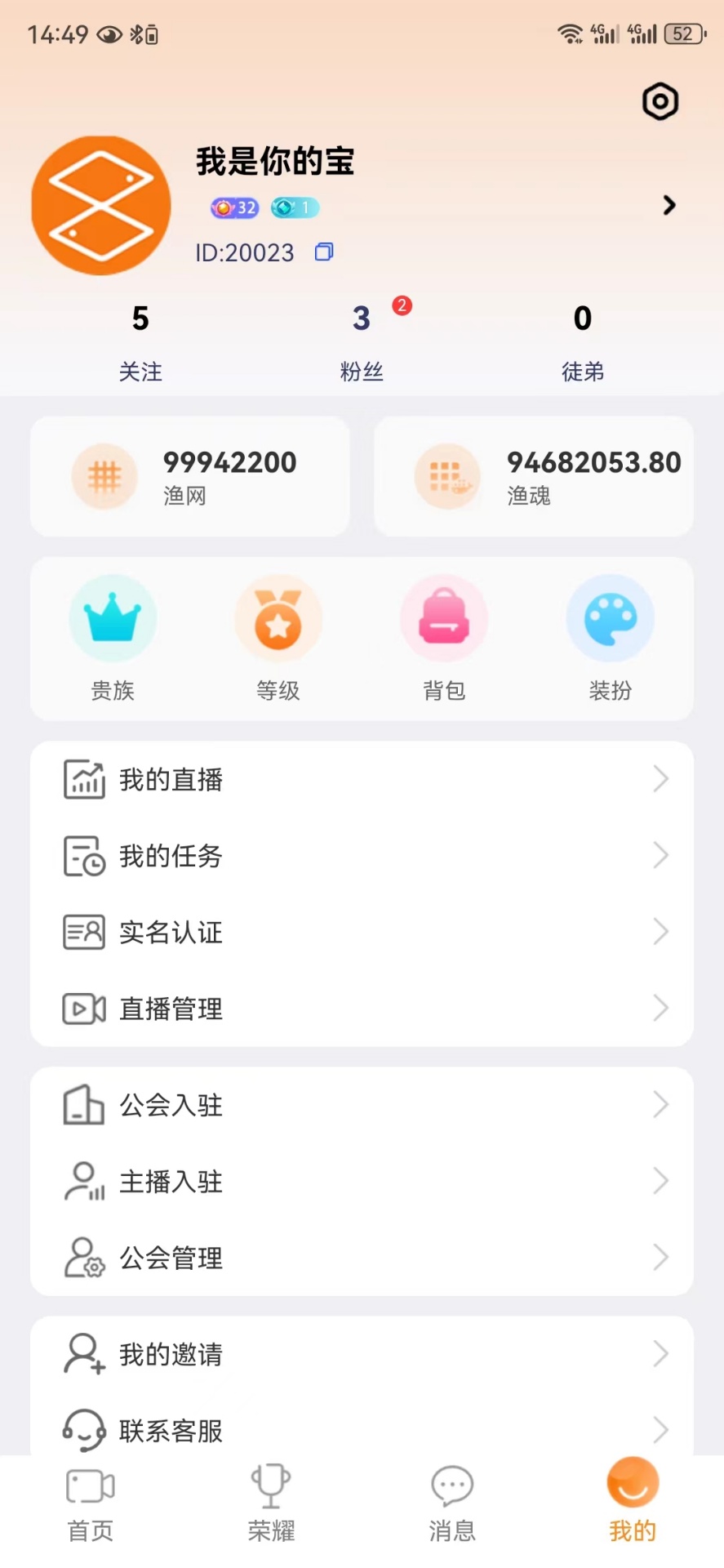Open 装扮 palette icon
Screen dimensions: 724x1568
610,618
